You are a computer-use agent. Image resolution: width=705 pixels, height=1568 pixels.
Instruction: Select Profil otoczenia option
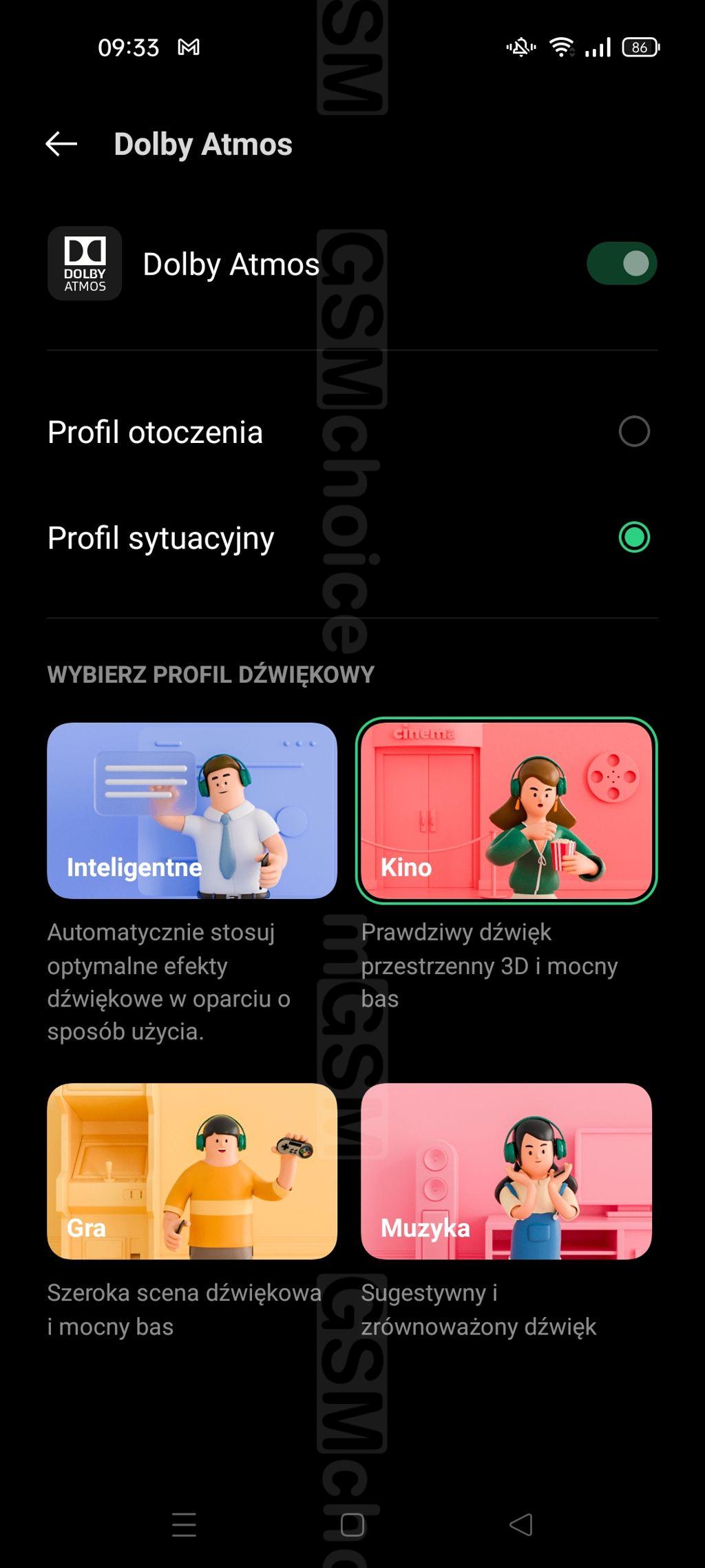point(633,432)
